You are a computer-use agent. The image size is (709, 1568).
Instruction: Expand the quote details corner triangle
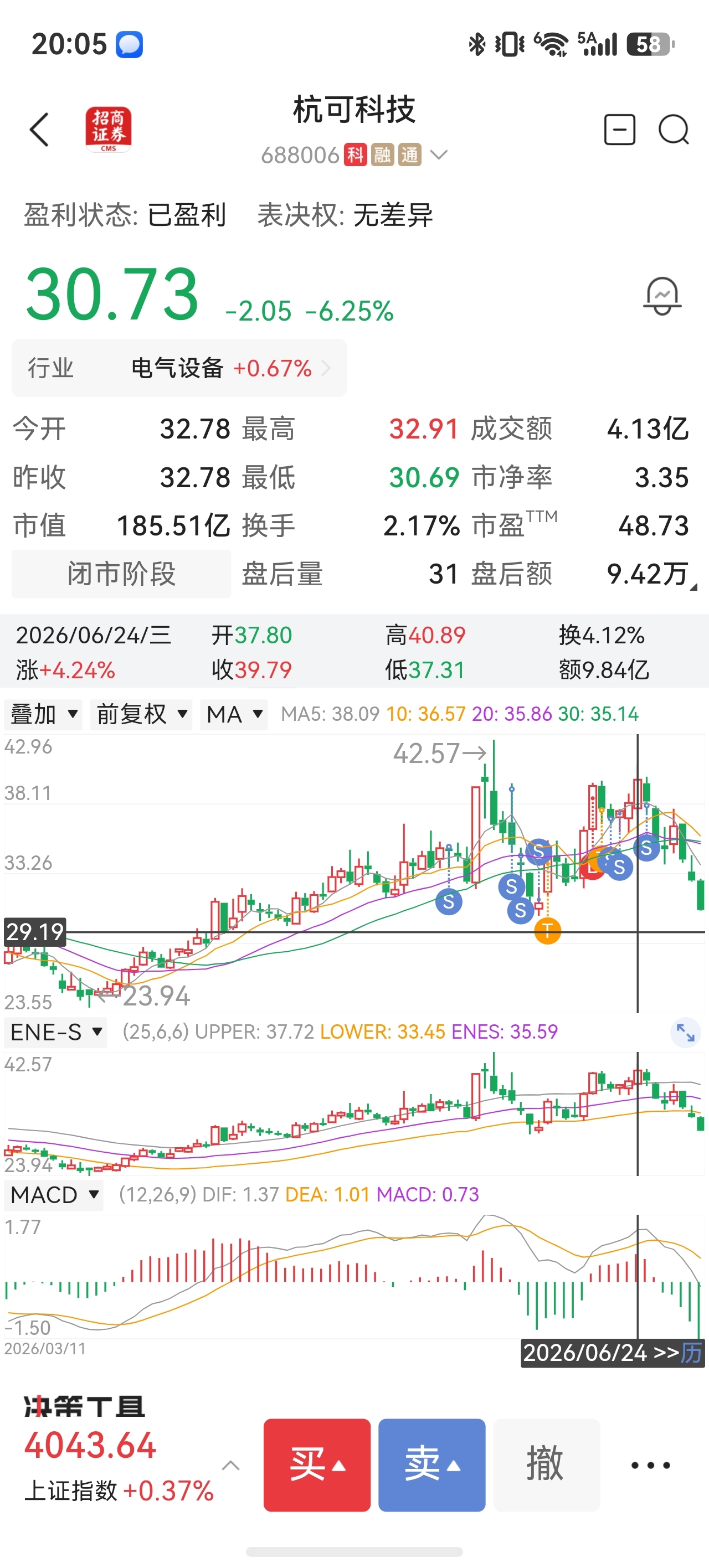(693, 587)
